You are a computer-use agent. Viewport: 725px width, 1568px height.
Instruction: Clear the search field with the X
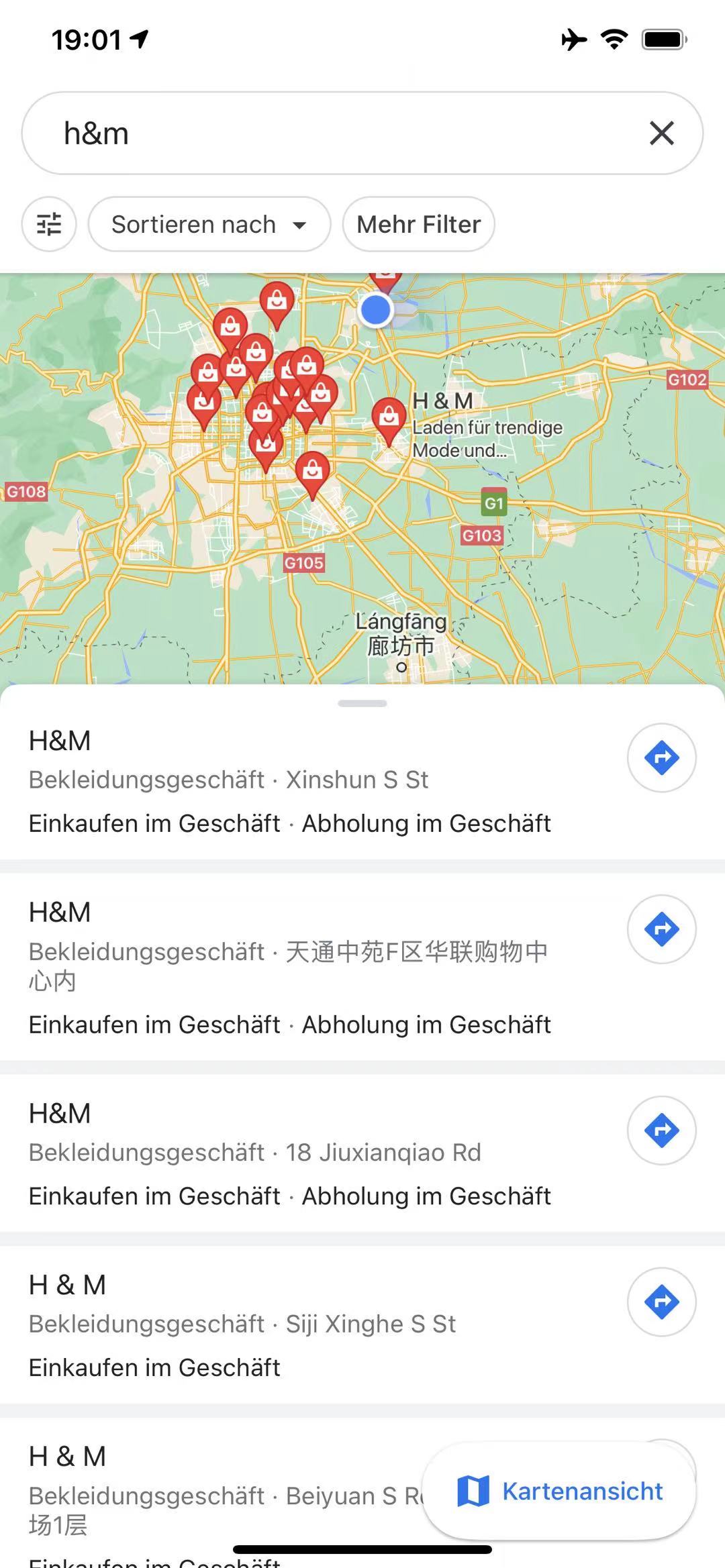[x=661, y=132]
